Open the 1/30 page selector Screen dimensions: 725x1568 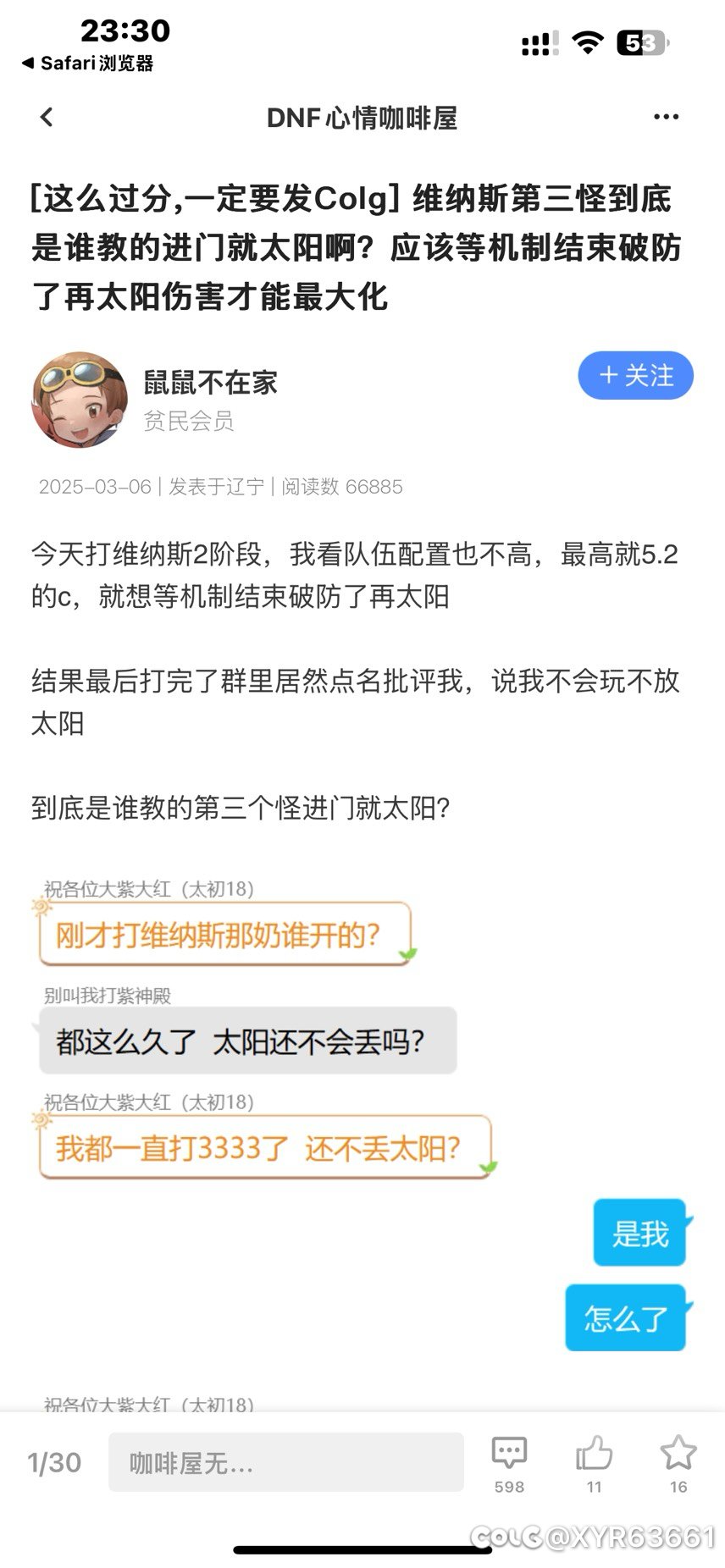click(54, 1462)
